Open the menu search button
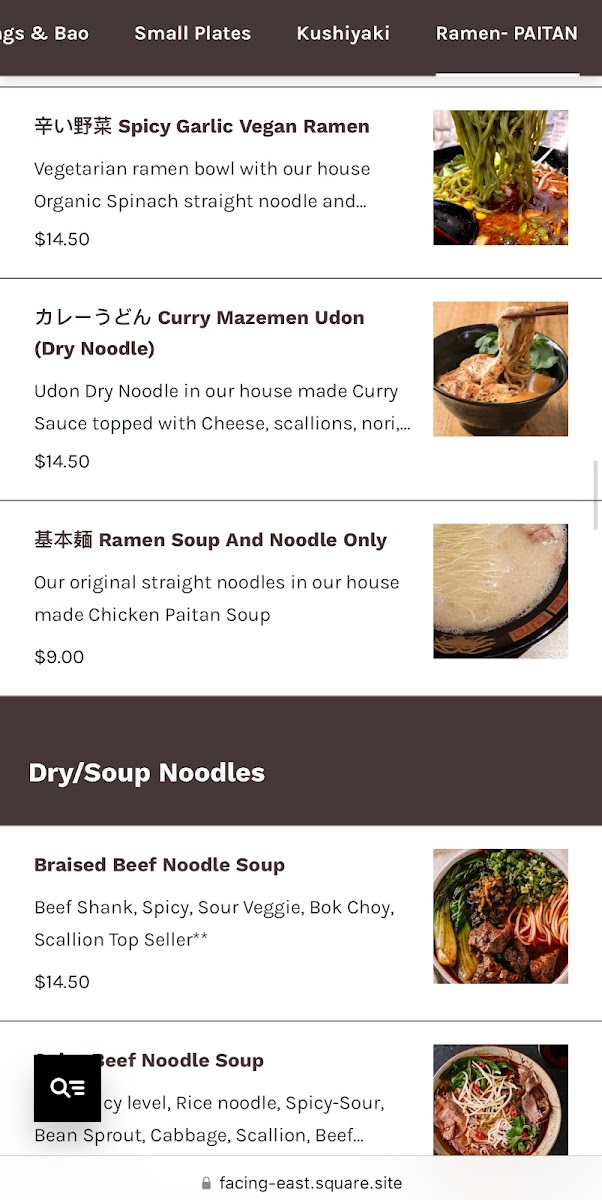The height and width of the screenshot is (1200, 602). (x=67, y=1088)
